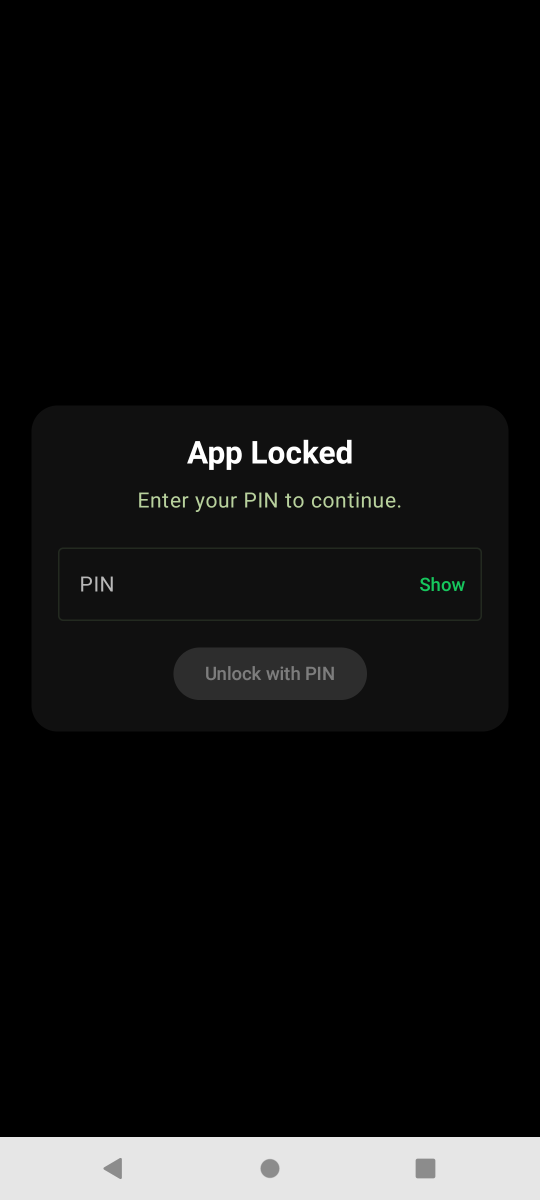The width and height of the screenshot is (540, 1200).
Task: Open the recent apps view
Action: coord(426,1168)
